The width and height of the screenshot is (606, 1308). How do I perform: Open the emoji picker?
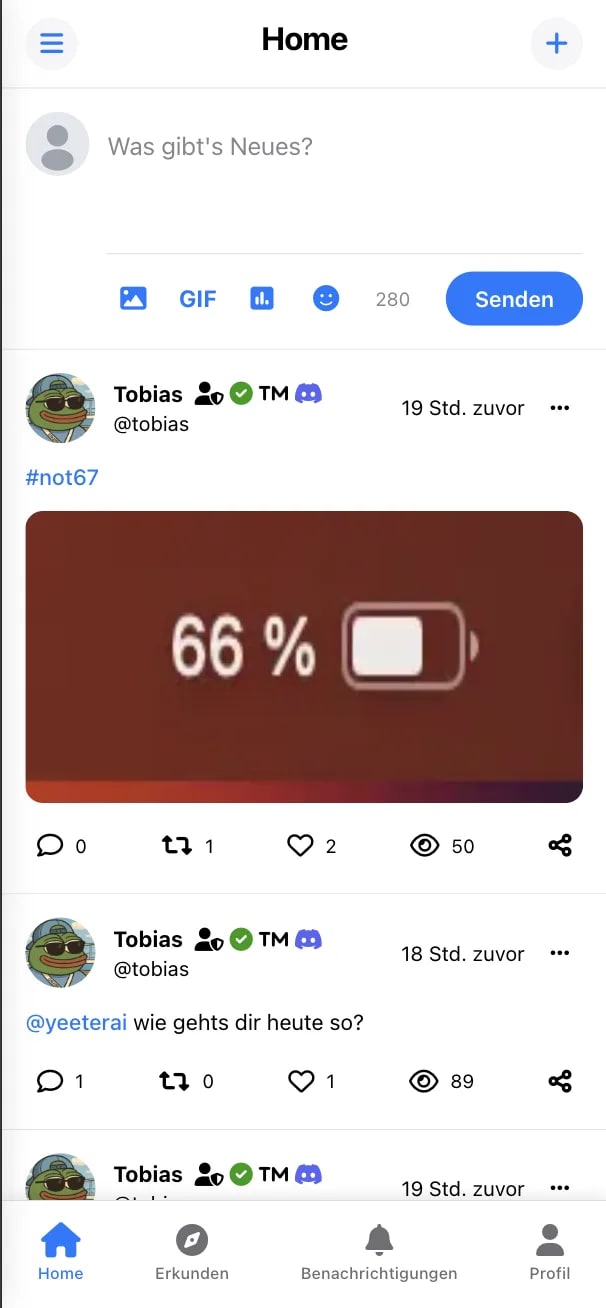tap(326, 298)
